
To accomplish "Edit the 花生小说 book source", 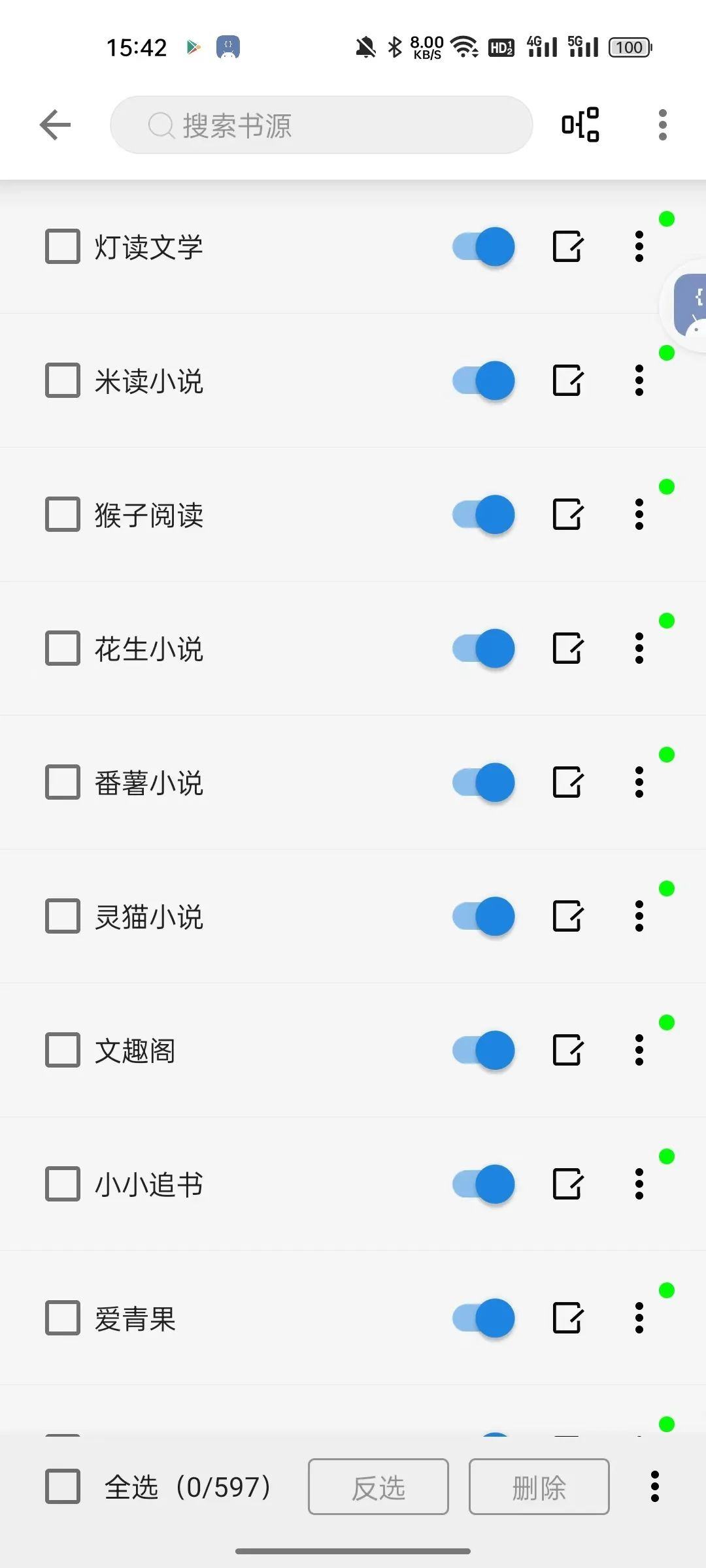I will [x=567, y=649].
